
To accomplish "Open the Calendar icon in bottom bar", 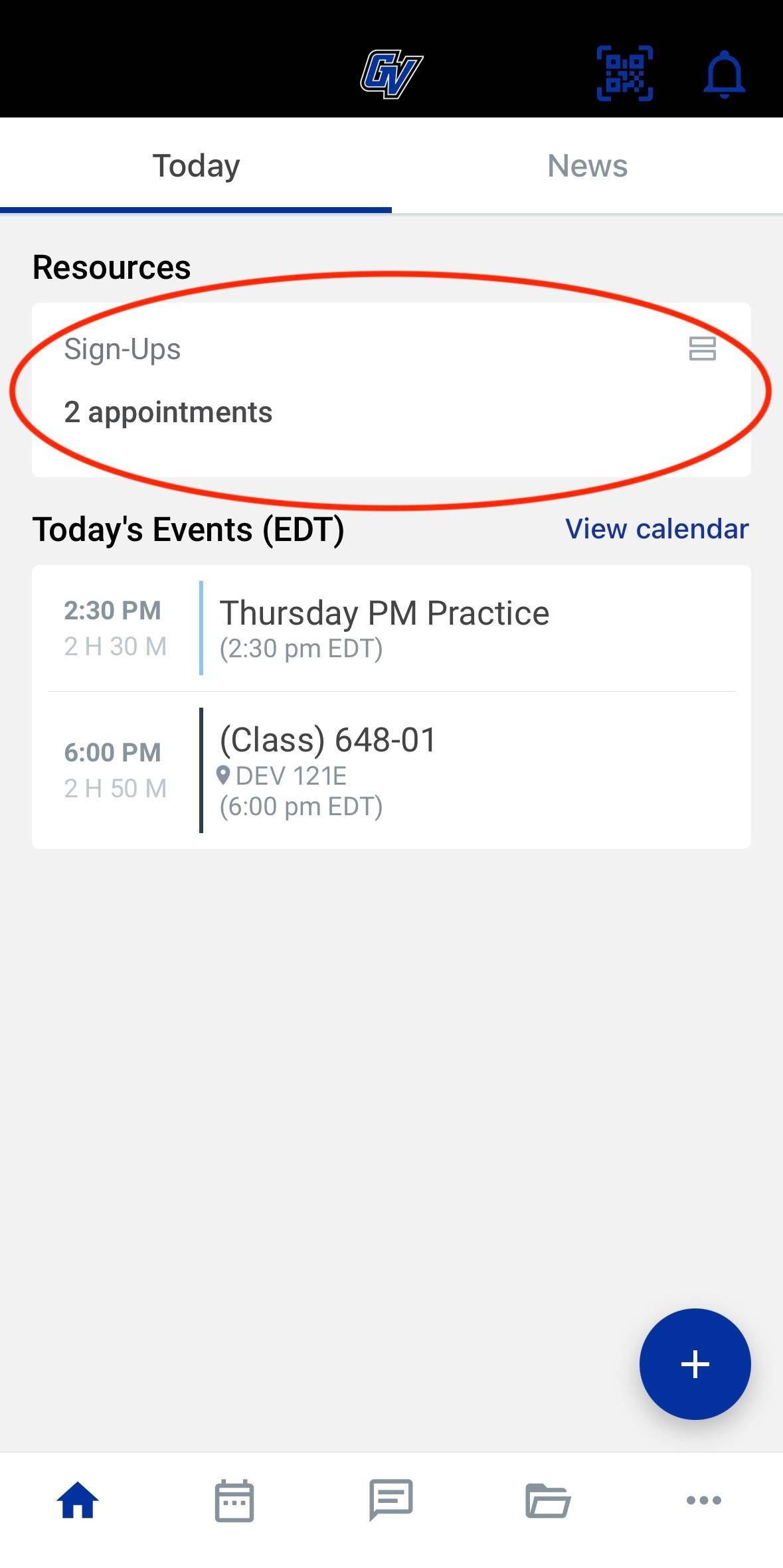I will click(234, 1502).
